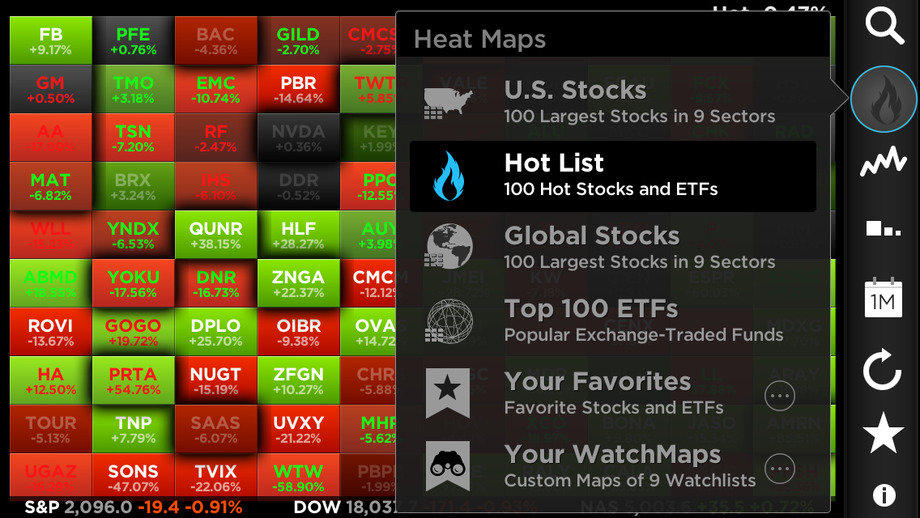Tap the block size squares icon
920x518 pixels.
point(883,230)
